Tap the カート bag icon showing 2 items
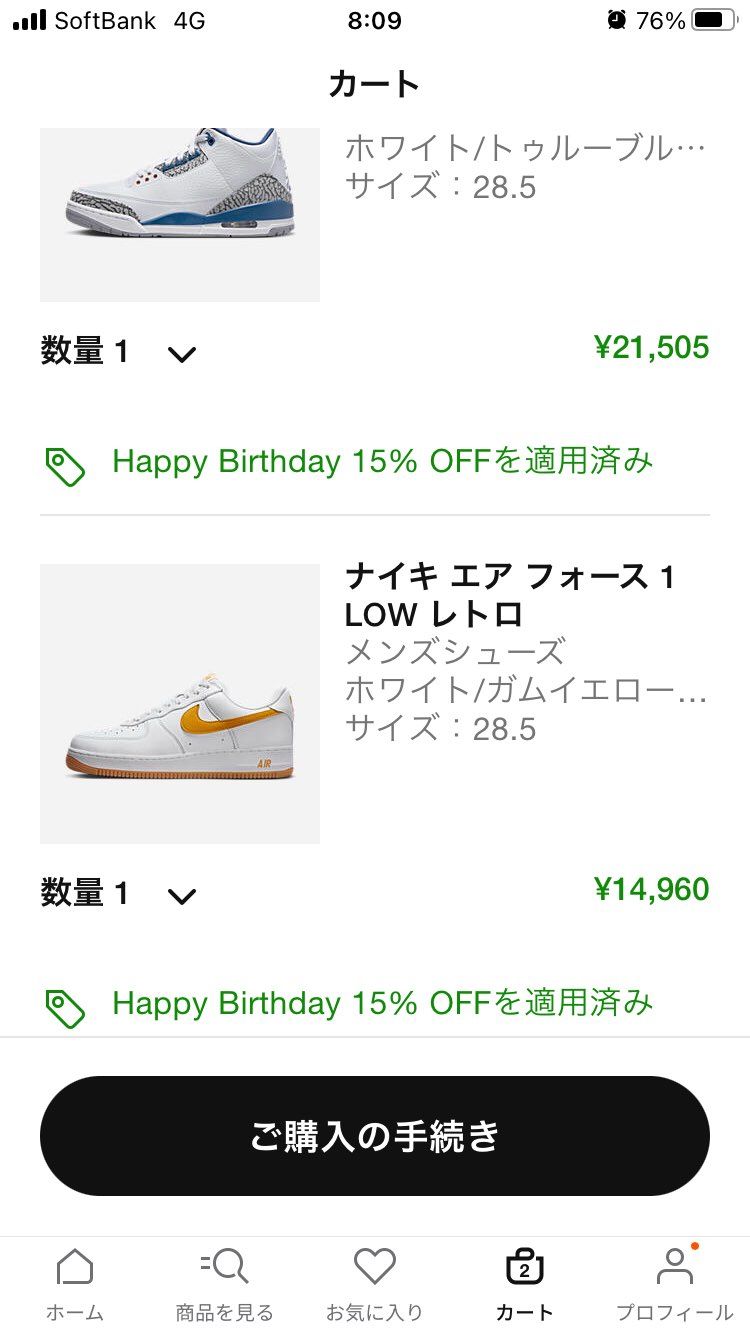Screen dimensions: 750x1334 (x=524, y=1267)
